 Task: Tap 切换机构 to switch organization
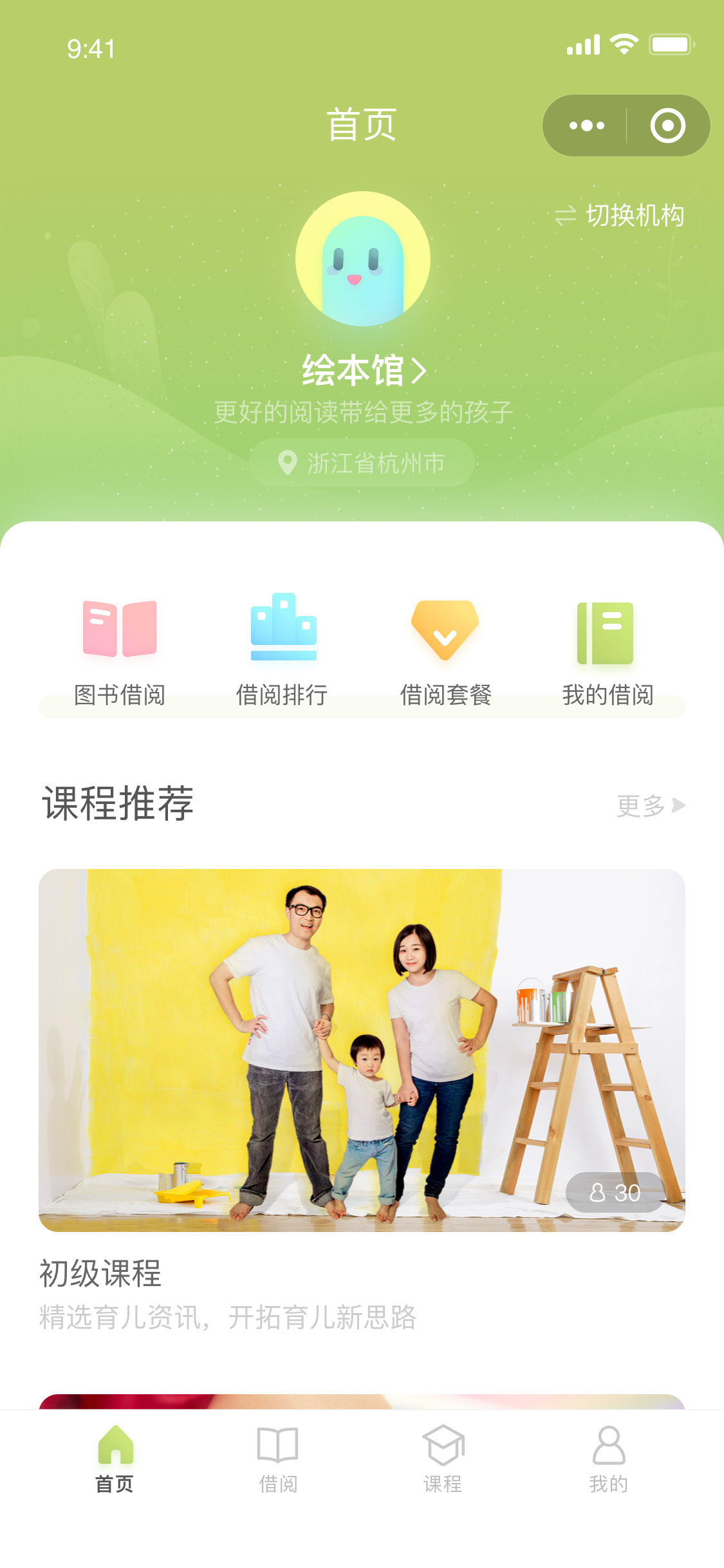[x=620, y=216]
